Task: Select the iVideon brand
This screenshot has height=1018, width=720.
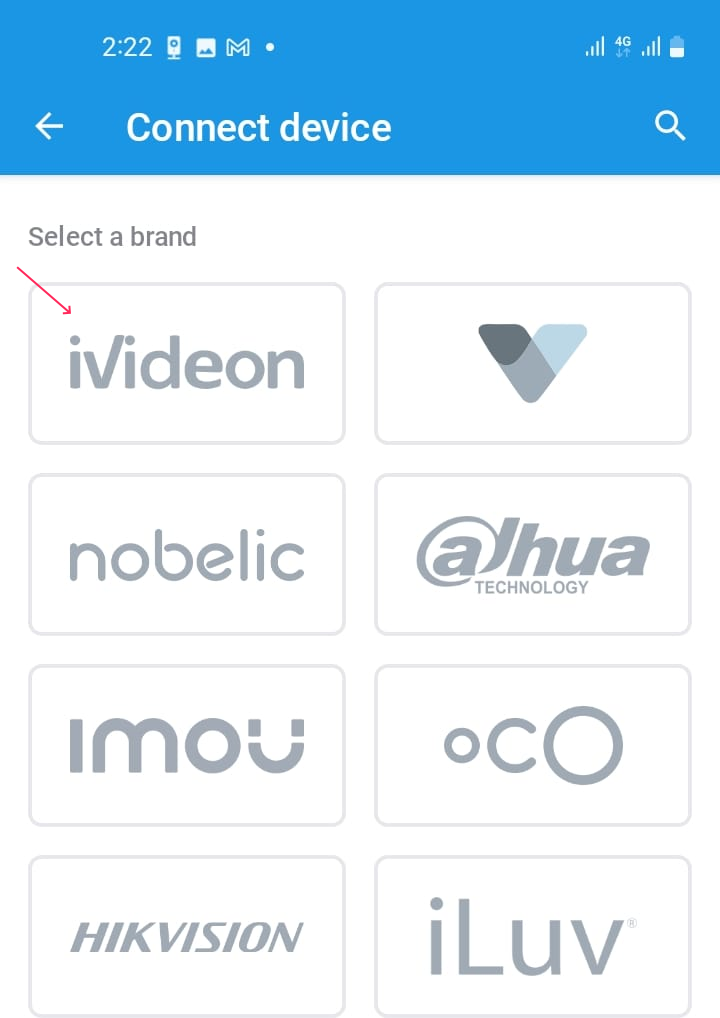Action: point(187,363)
